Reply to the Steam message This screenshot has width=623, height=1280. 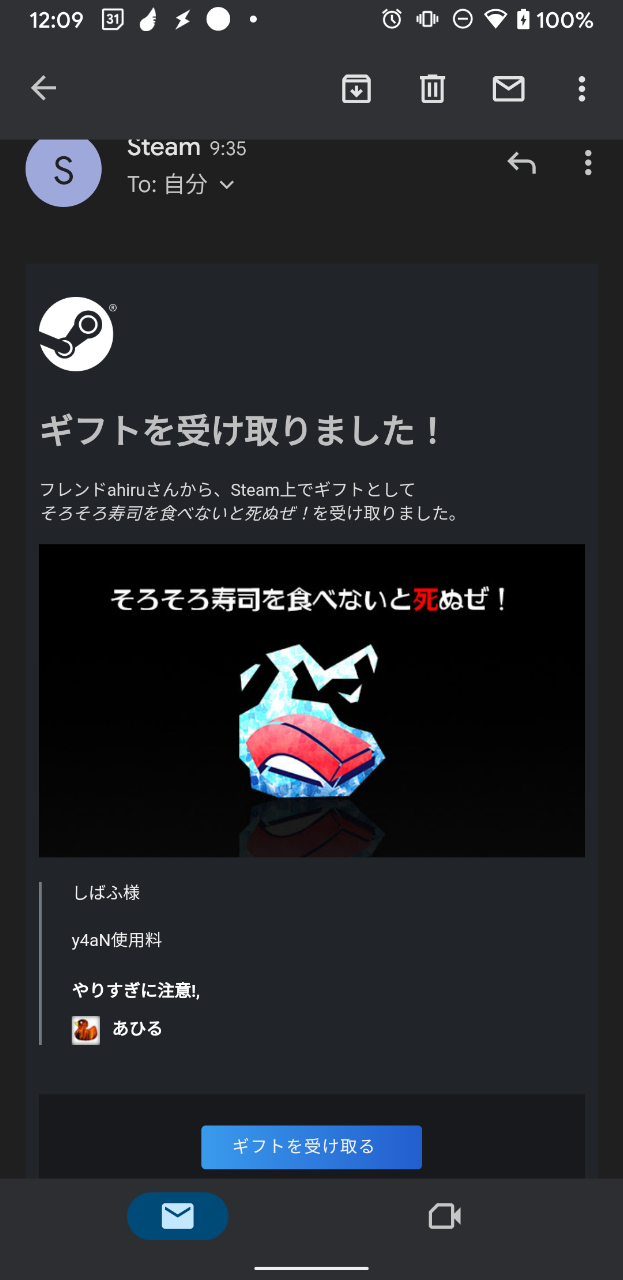pos(521,163)
